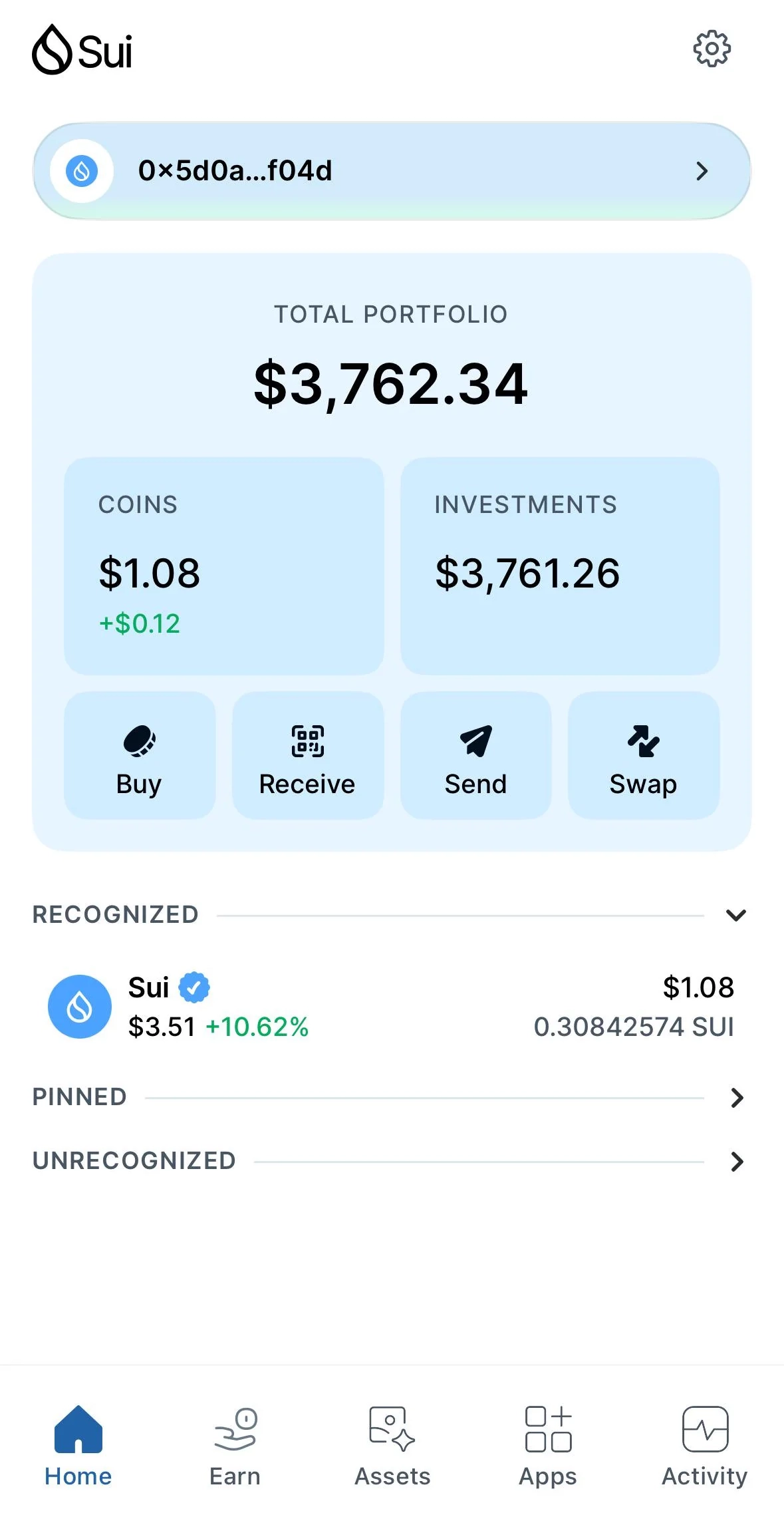Tap the Buy button
The height and width of the screenshot is (1521, 784).
(x=140, y=756)
